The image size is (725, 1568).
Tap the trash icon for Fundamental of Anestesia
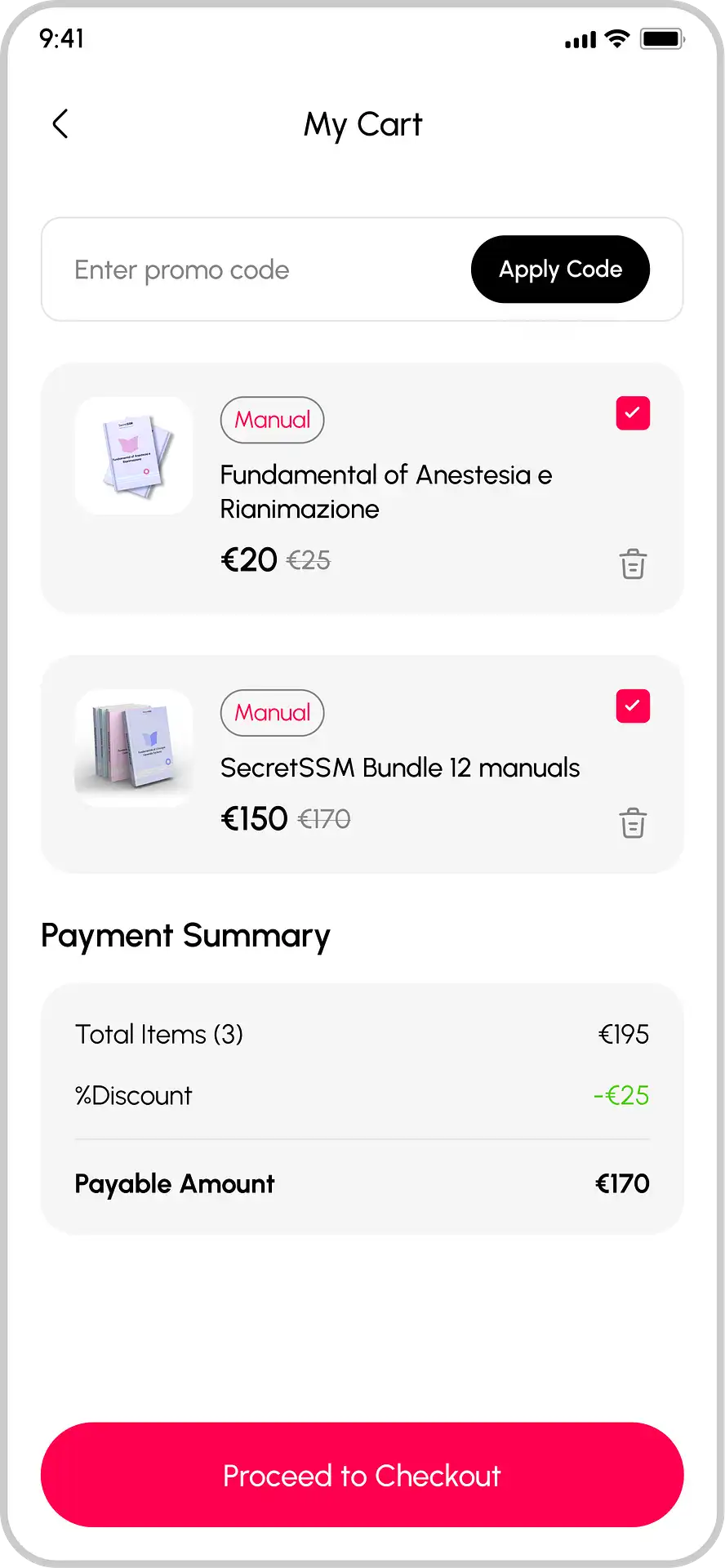pos(633,563)
